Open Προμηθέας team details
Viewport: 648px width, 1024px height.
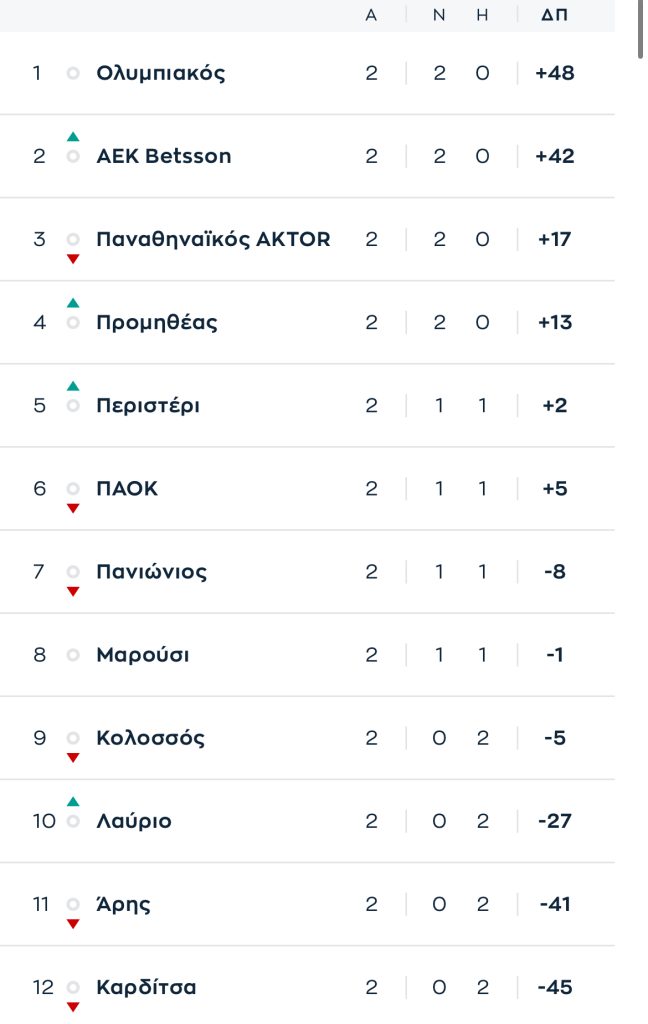click(157, 322)
